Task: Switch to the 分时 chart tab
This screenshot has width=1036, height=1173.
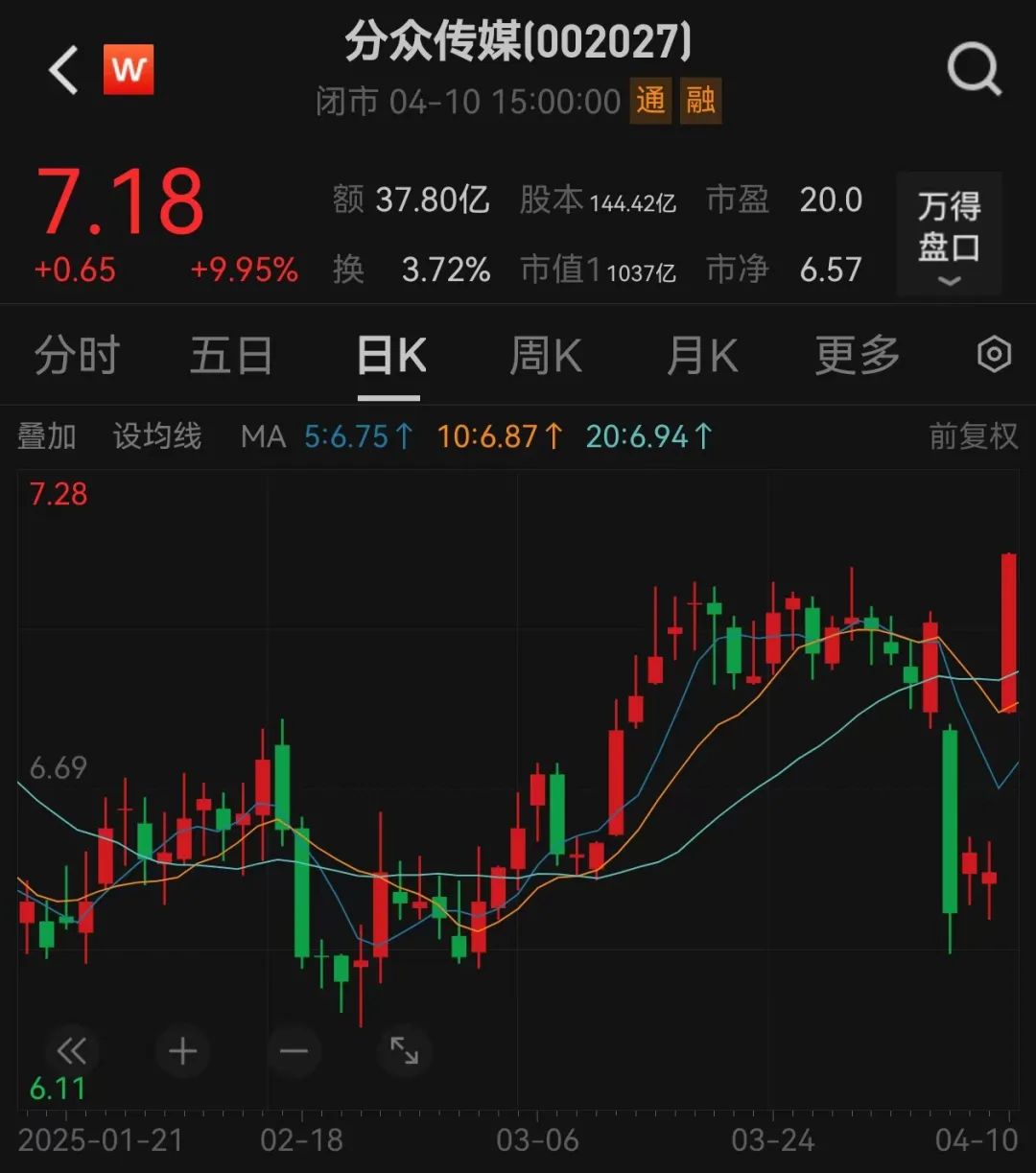Action: [x=77, y=356]
